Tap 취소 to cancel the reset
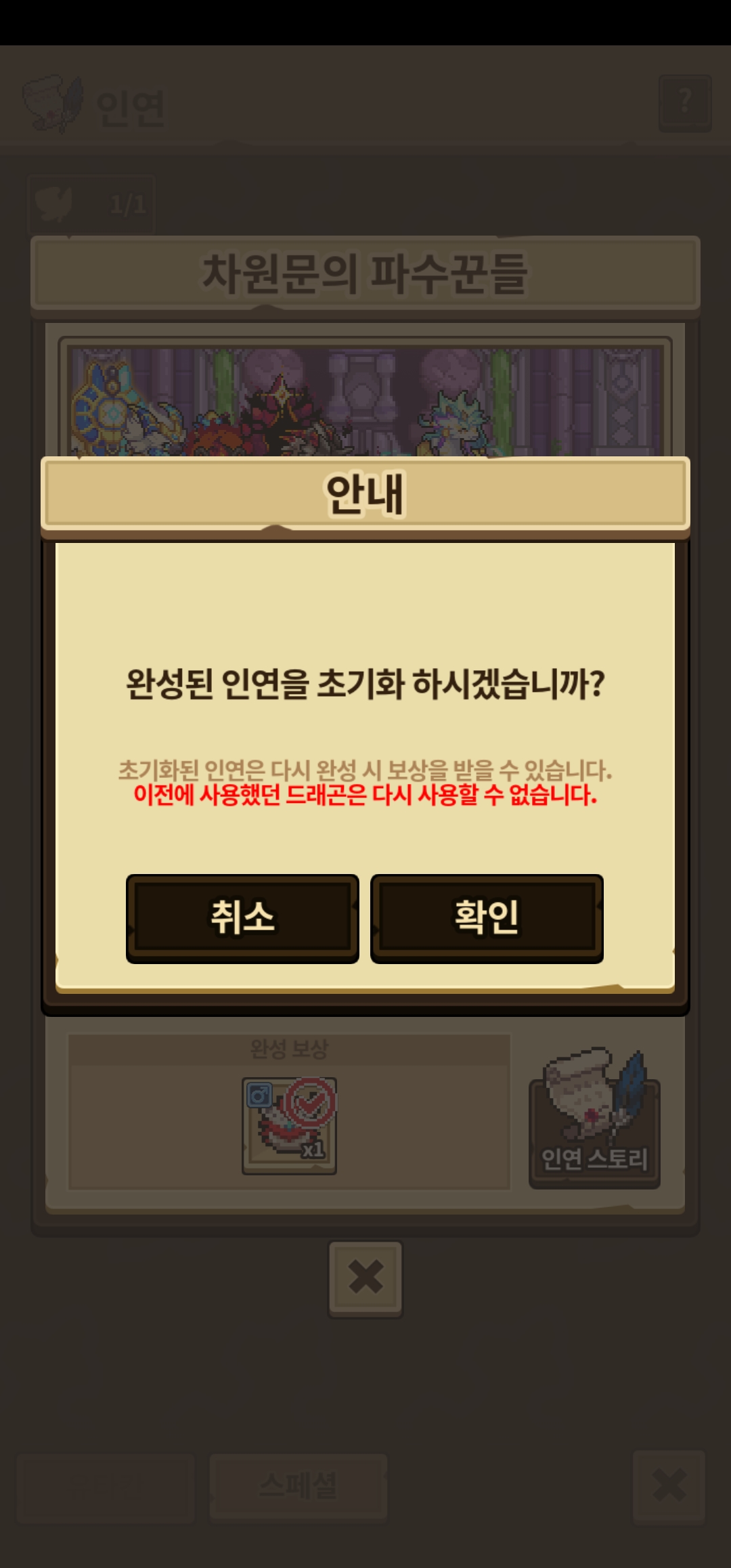This screenshot has height=1568, width=731. pos(242,917)
